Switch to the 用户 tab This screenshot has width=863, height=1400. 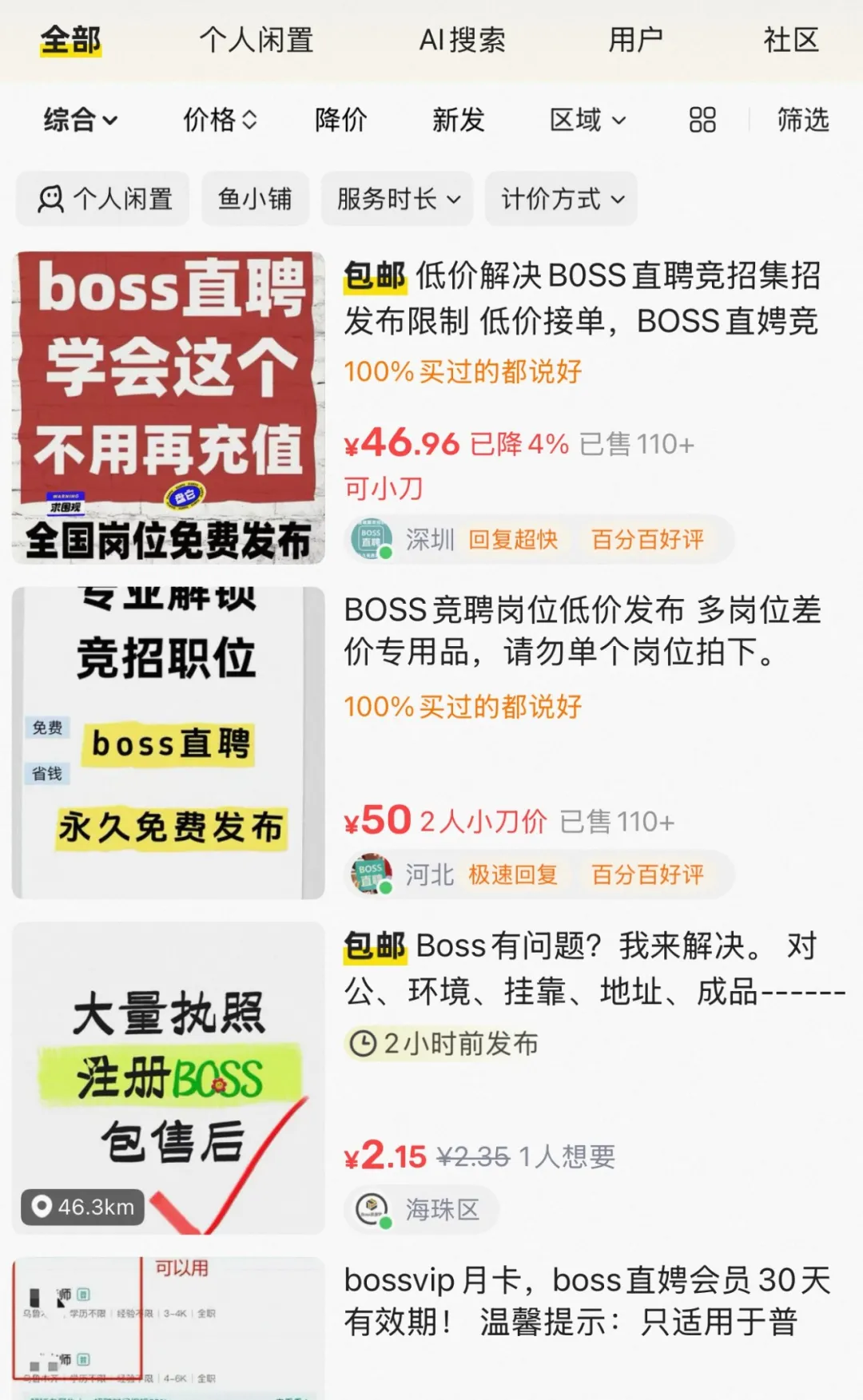(x=635, y=40)
